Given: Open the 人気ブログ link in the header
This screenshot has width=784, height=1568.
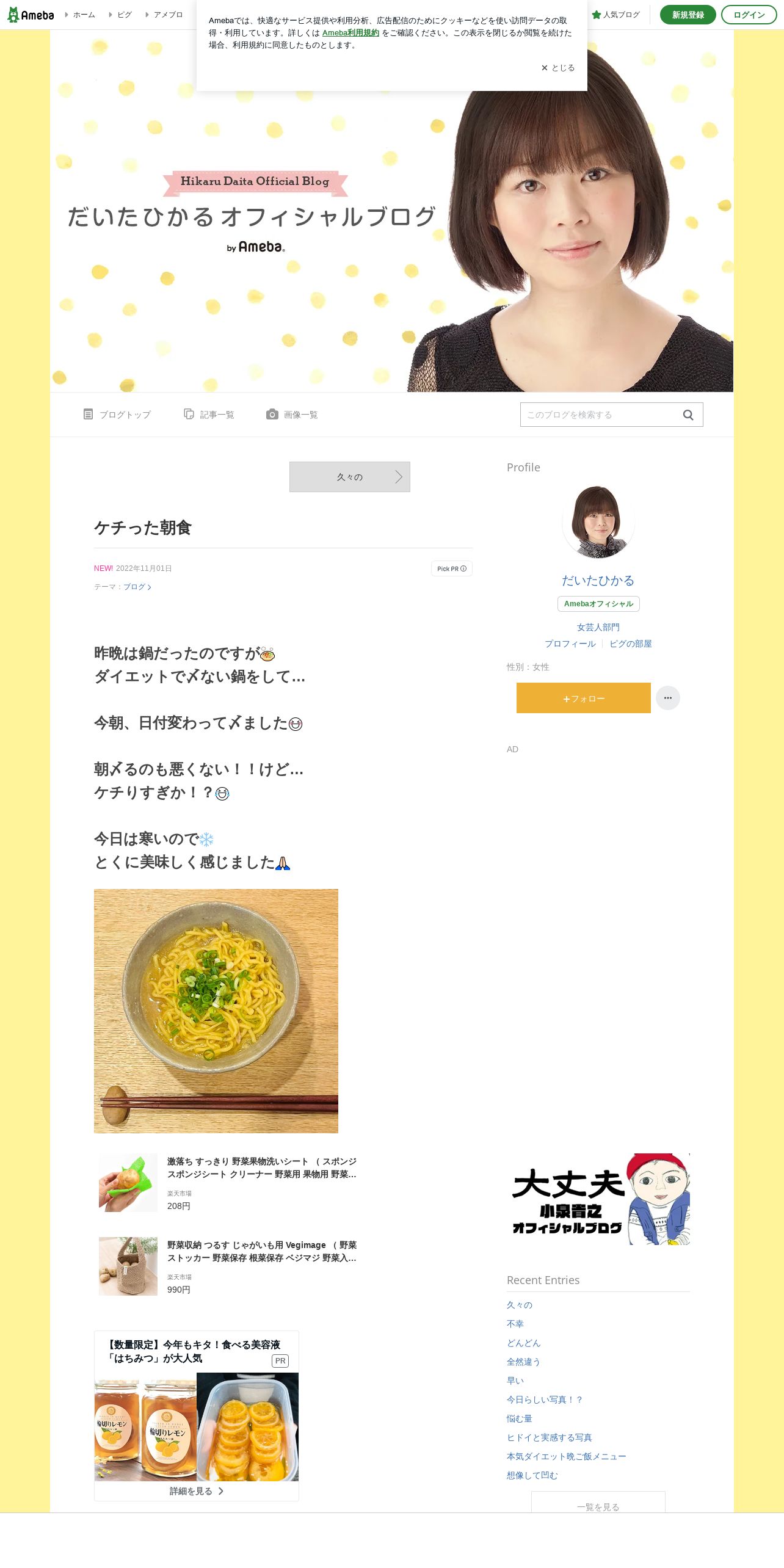Looking at the screenshot, I should (616, 15).
